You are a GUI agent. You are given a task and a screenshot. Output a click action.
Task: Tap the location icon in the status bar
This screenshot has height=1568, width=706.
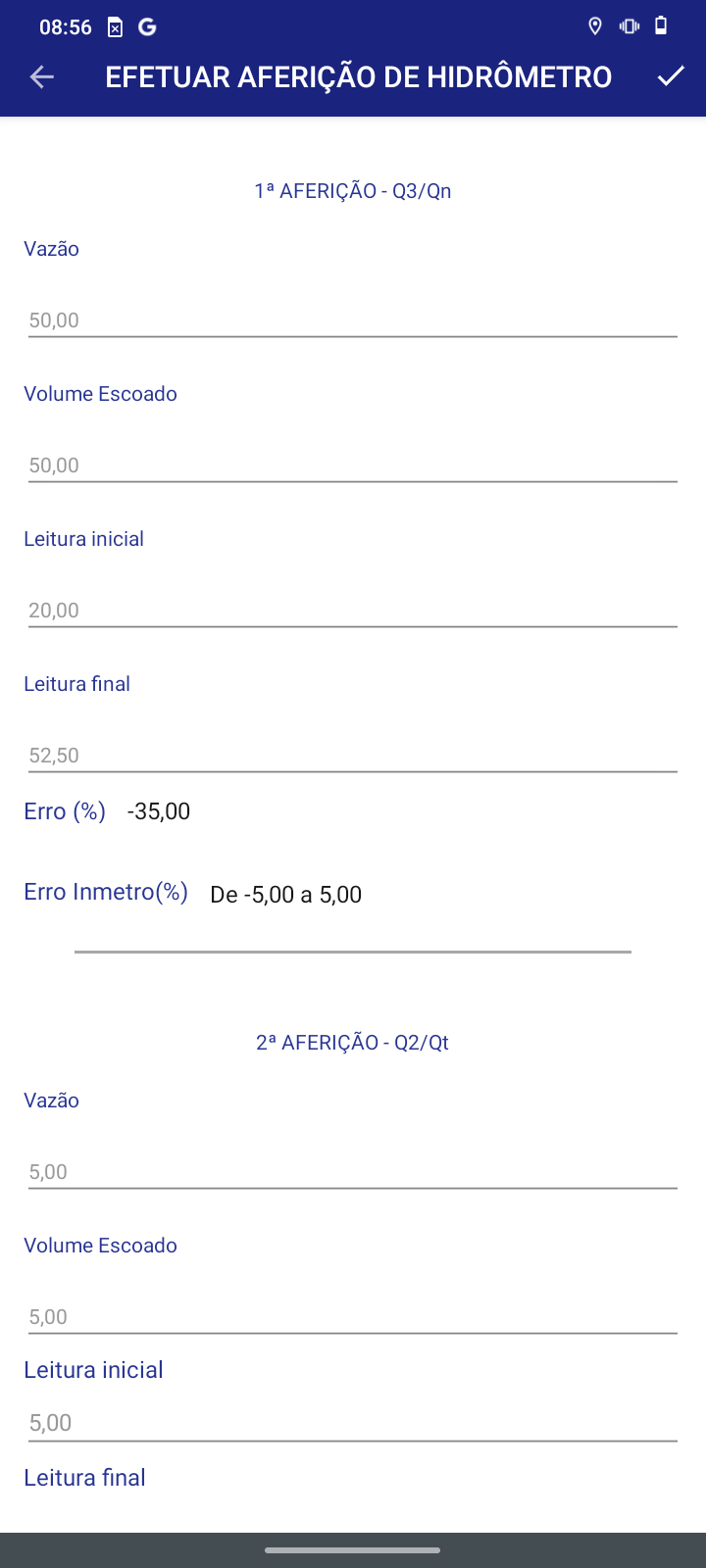tap(595, 26)
